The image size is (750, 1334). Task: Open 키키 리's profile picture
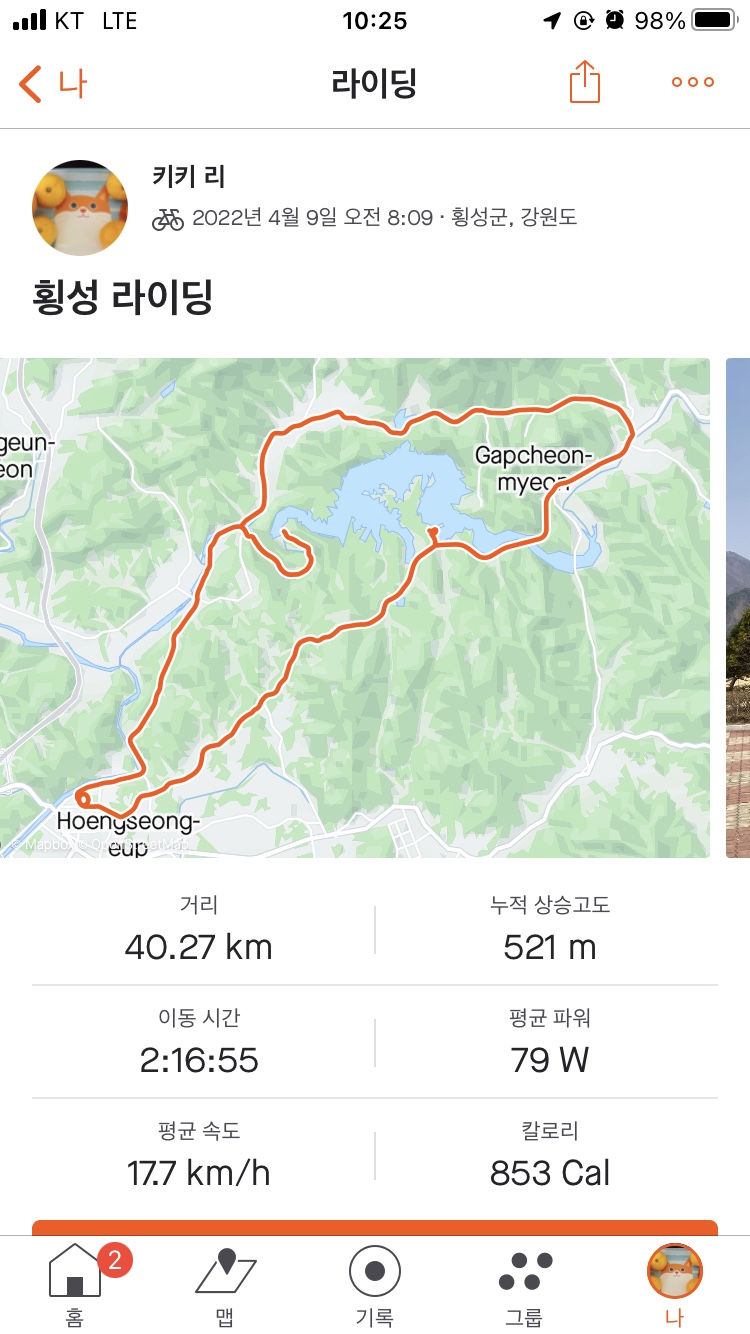click(x=80, y=208)
